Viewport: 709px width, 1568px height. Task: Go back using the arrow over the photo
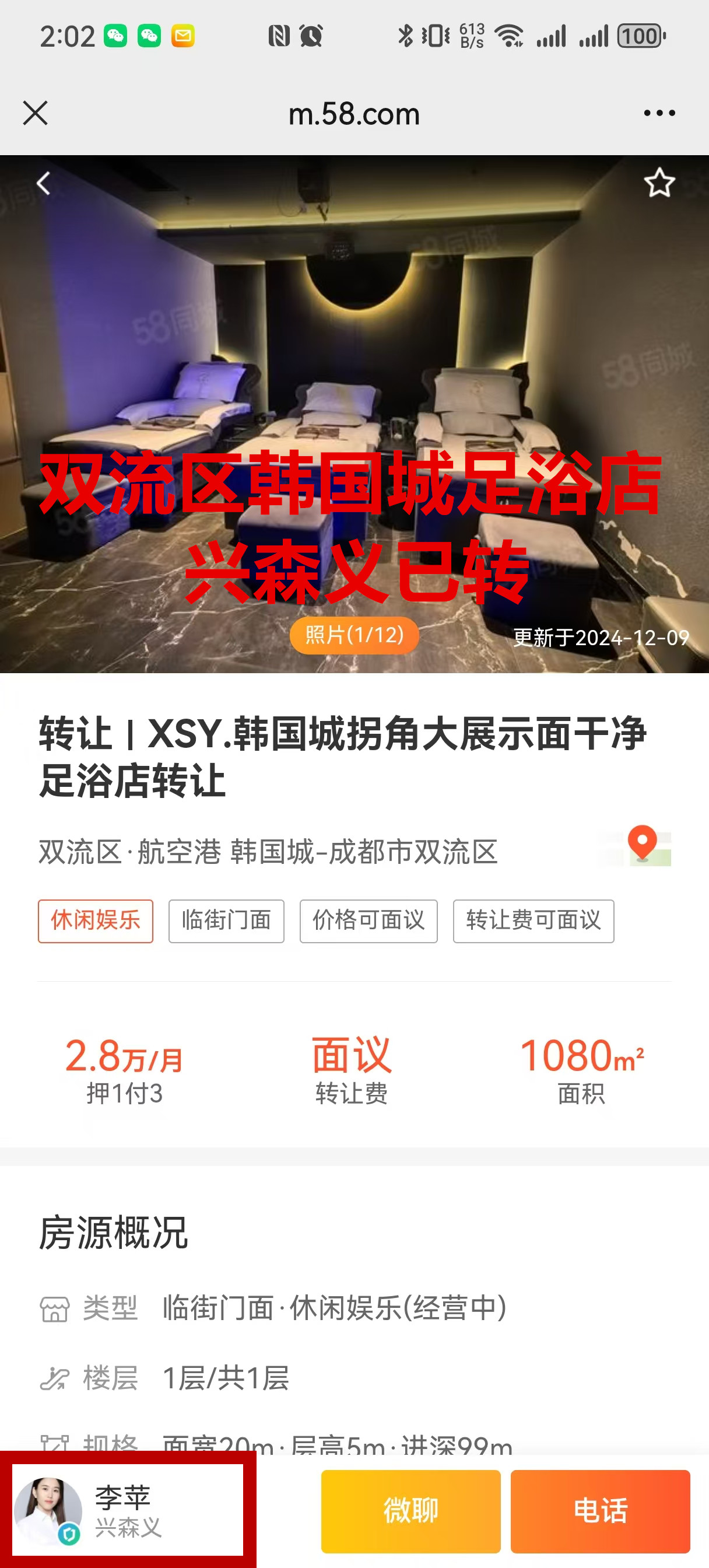(43, 183)
